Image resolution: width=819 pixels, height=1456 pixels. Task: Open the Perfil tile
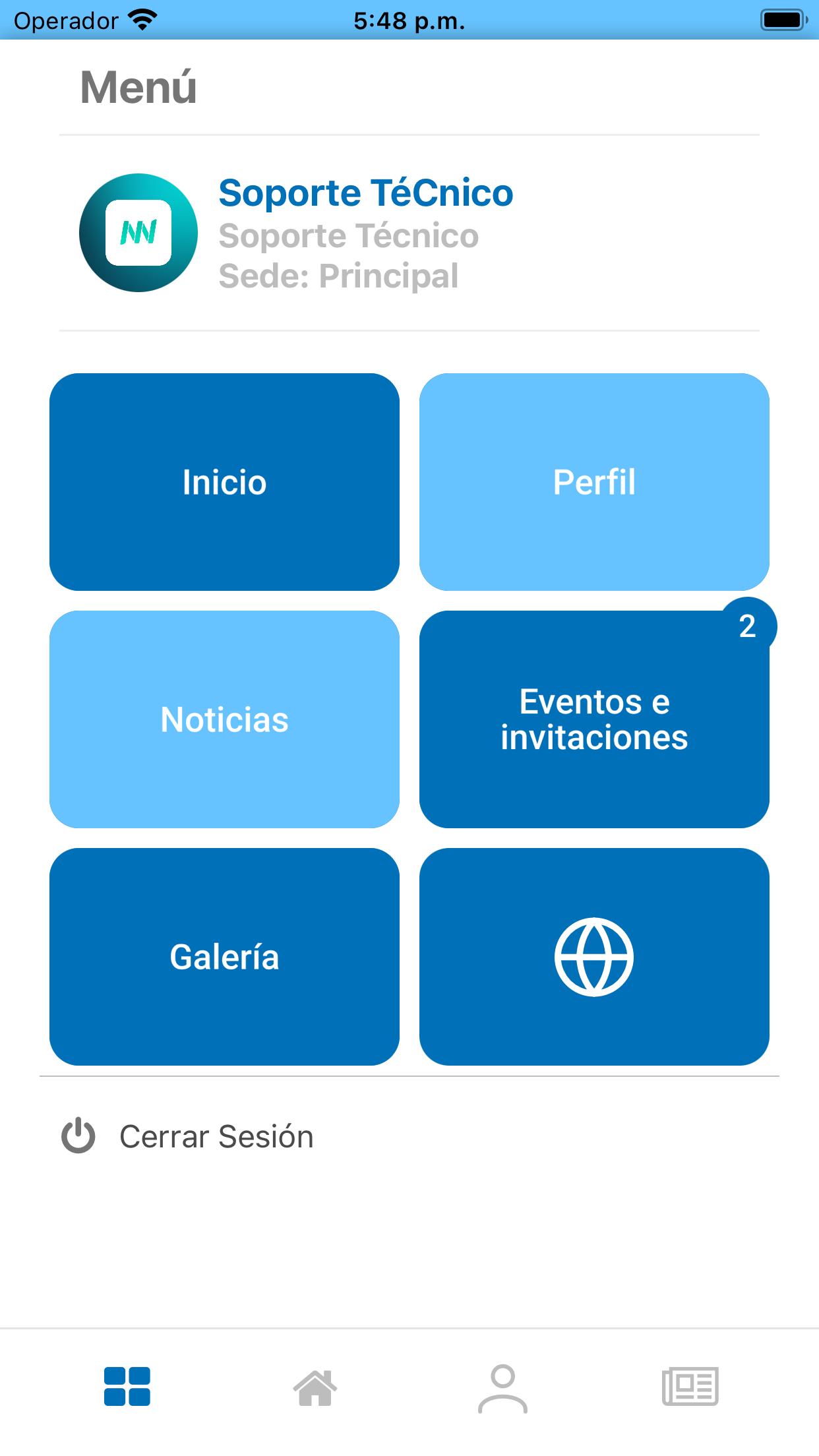594,482
